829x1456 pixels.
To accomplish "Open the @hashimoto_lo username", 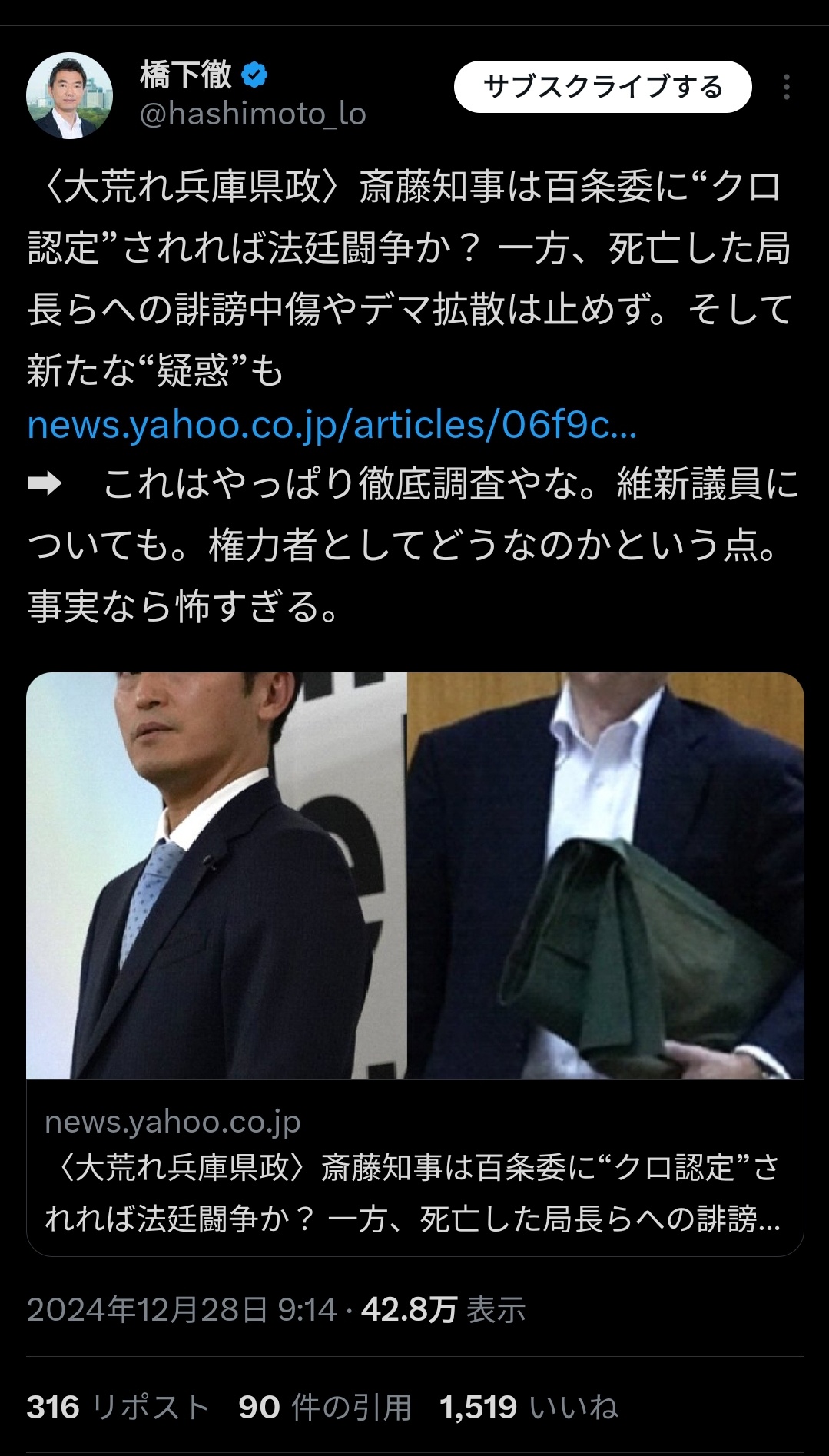I will point(252,114).
